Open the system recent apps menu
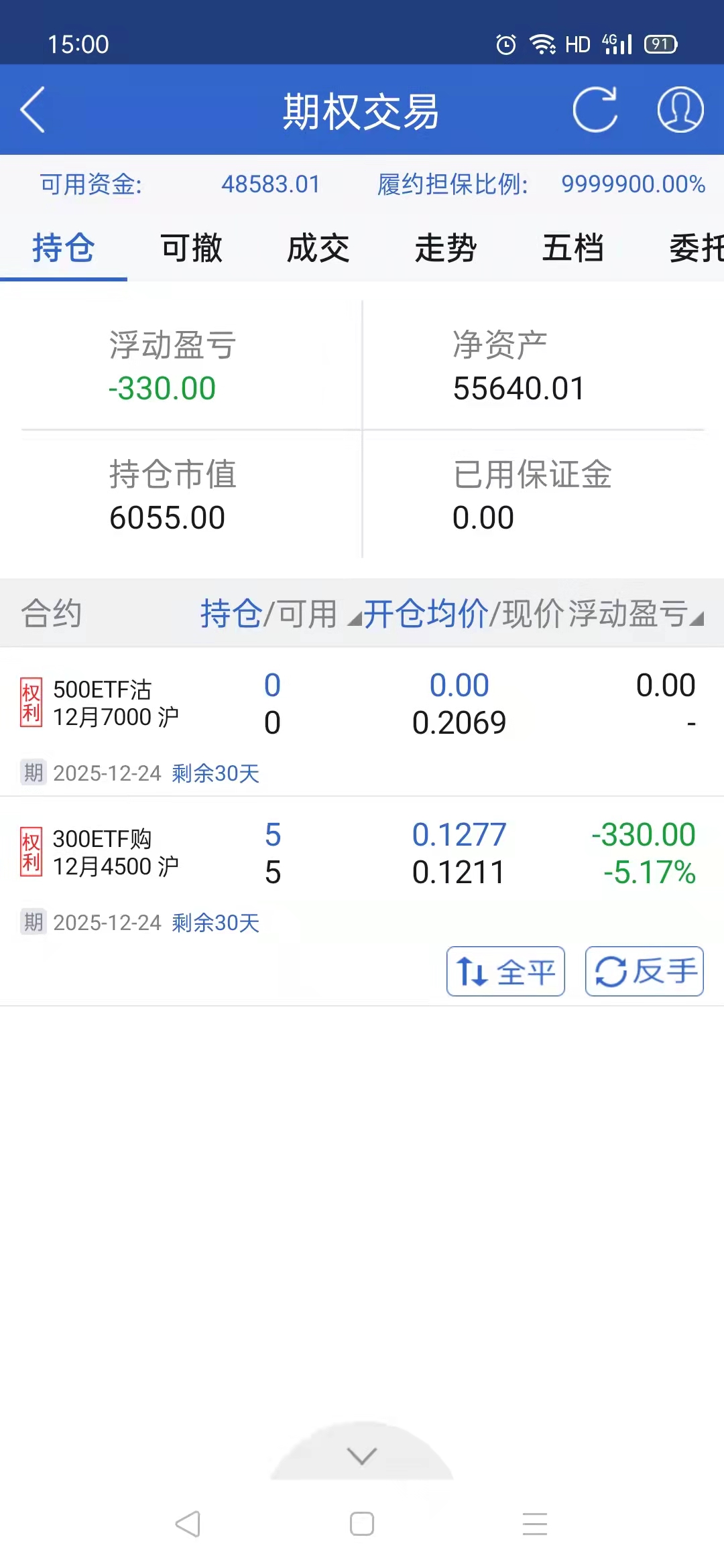Screen dimensions: 724x1568 535,1524
